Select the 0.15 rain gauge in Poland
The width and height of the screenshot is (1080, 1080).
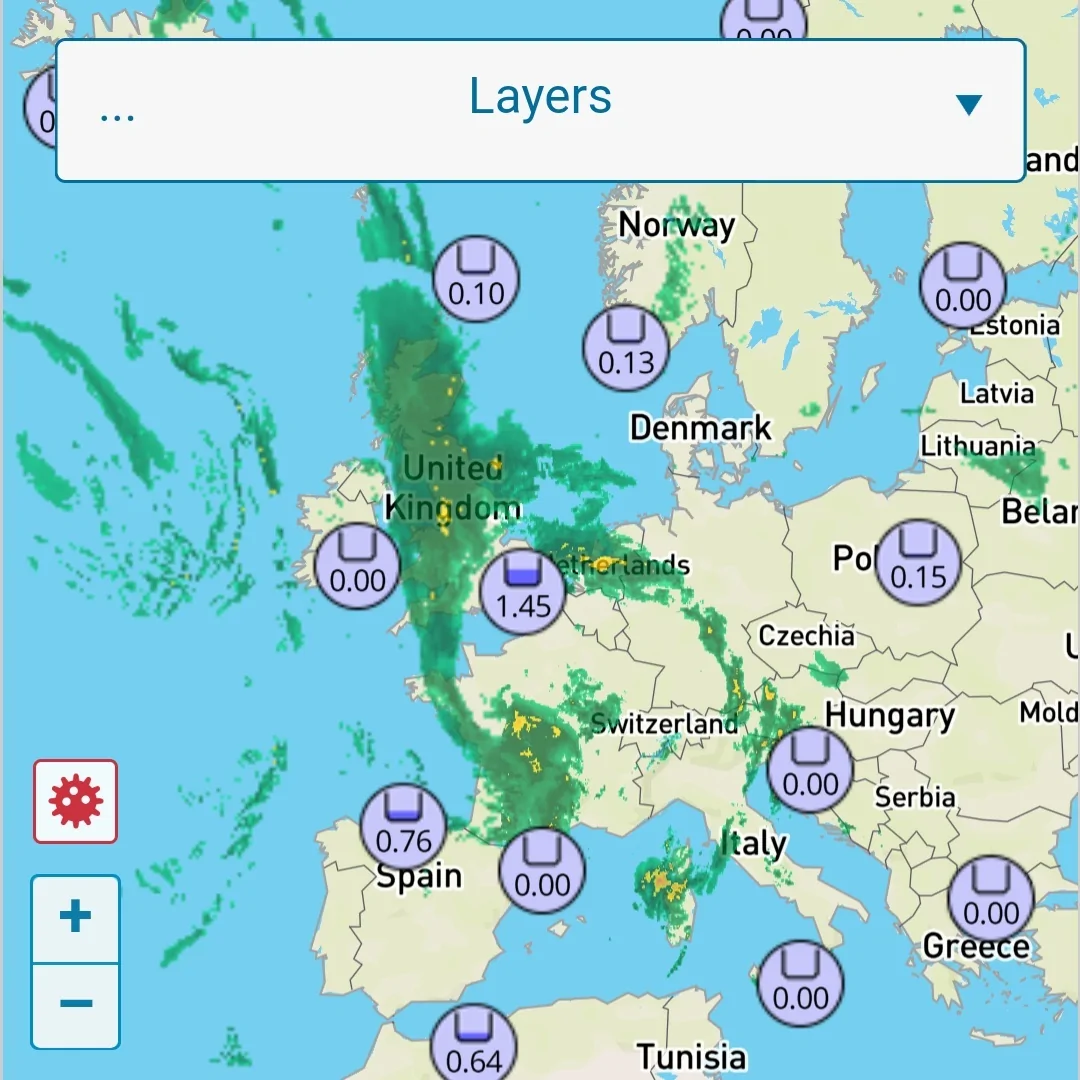coord(918,563)
